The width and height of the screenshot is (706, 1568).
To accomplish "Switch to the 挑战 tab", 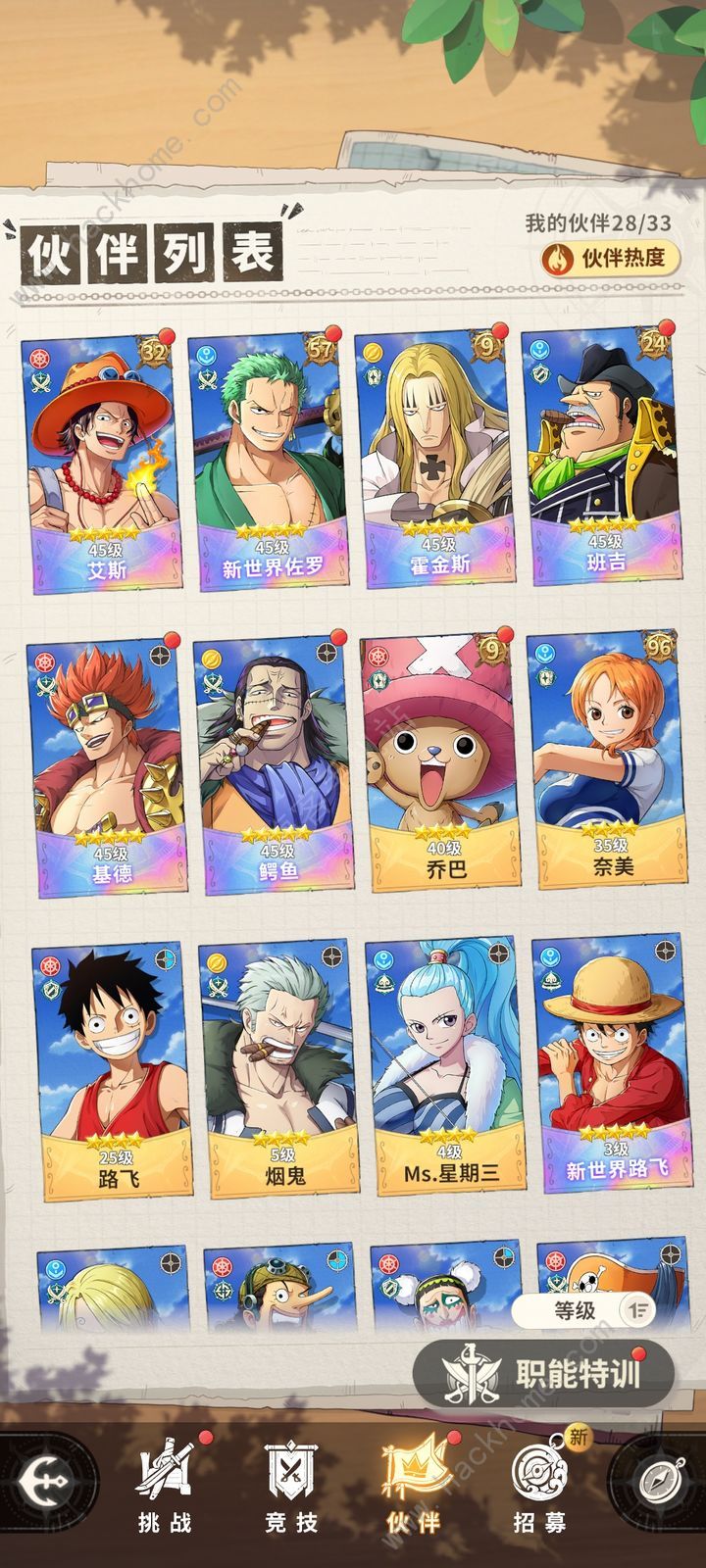I will coord(166,1486).
